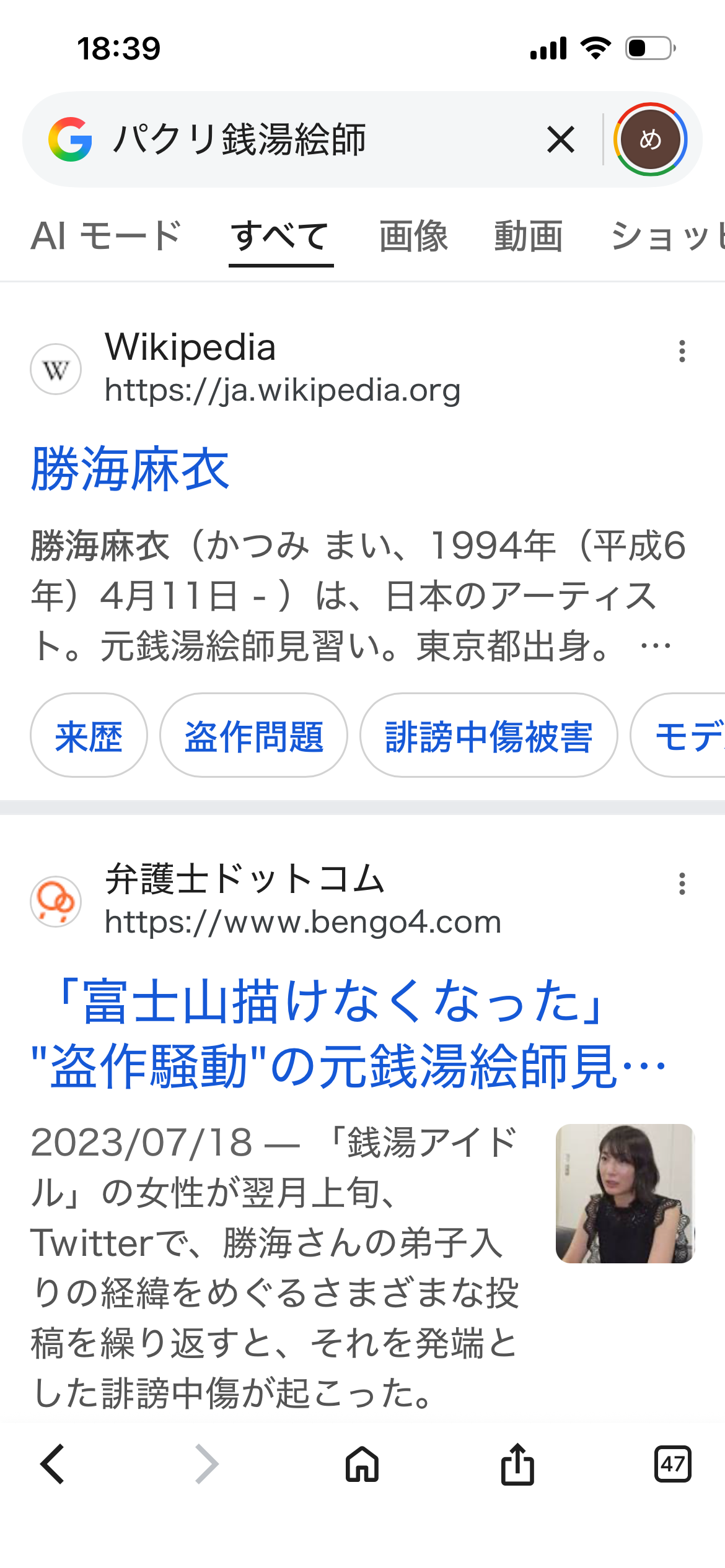This screenshot has height=1568, width=725.
Task: Share this search results page
Action: 517,1465
